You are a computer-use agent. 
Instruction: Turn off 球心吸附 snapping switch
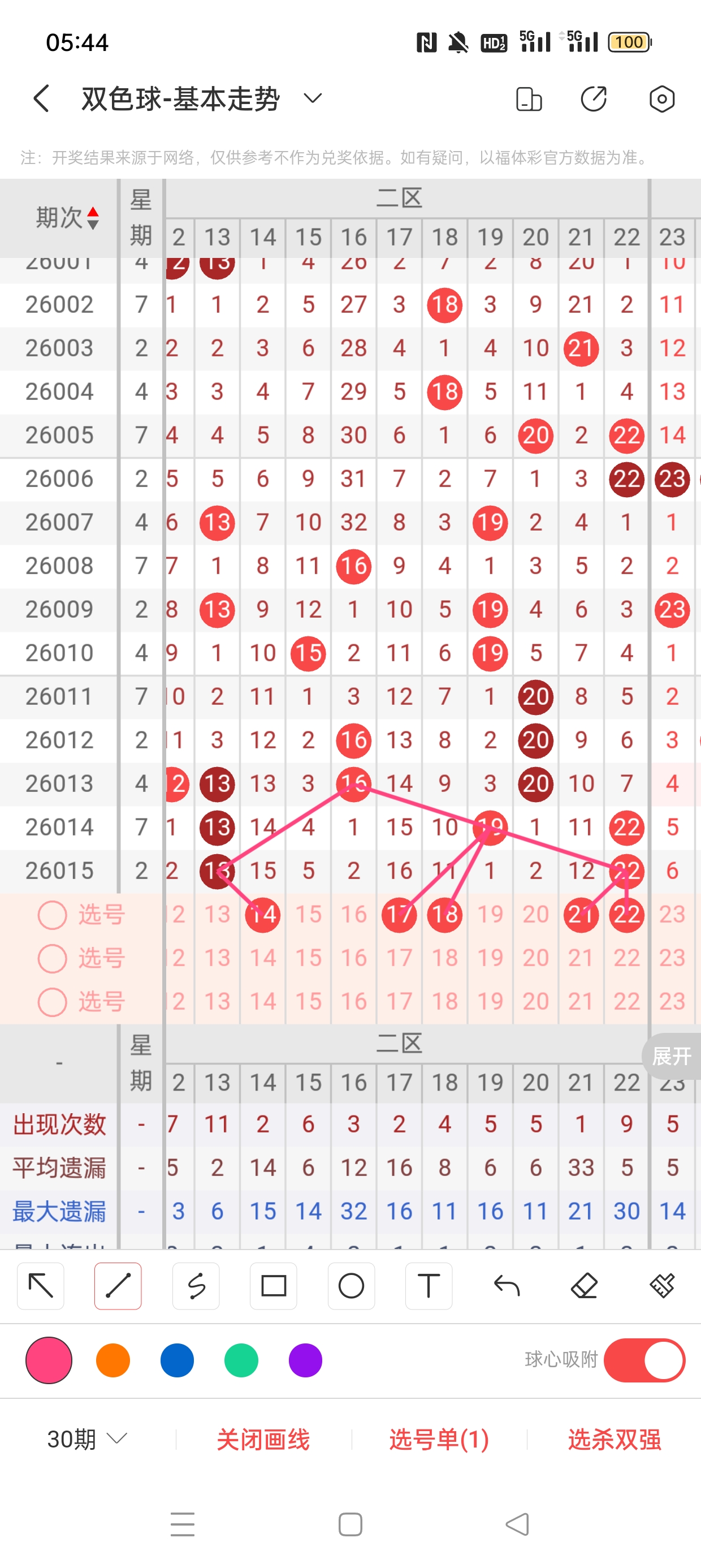coord(644,1360)
